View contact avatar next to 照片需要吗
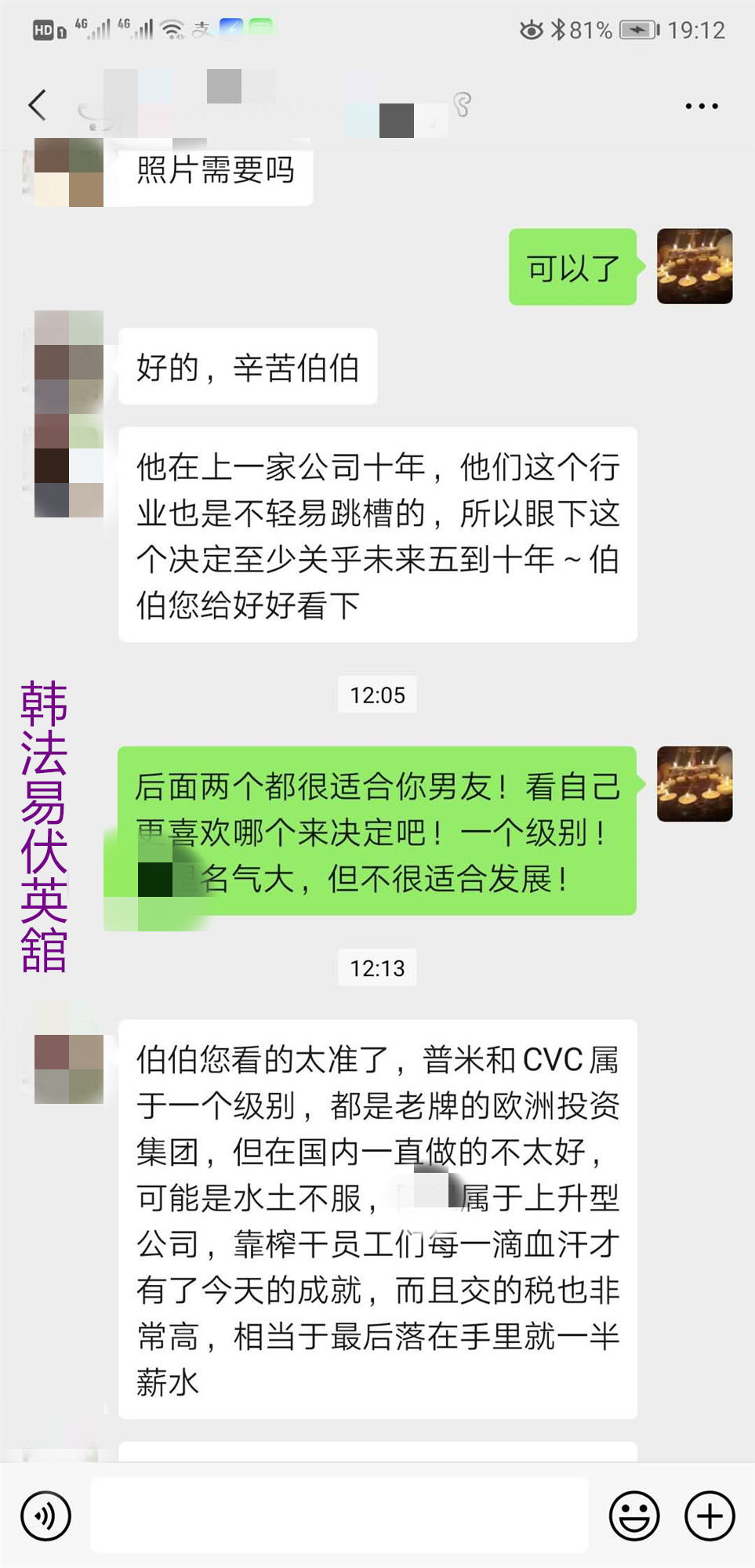Viewport: 755px width, 1568px height. 69,172
